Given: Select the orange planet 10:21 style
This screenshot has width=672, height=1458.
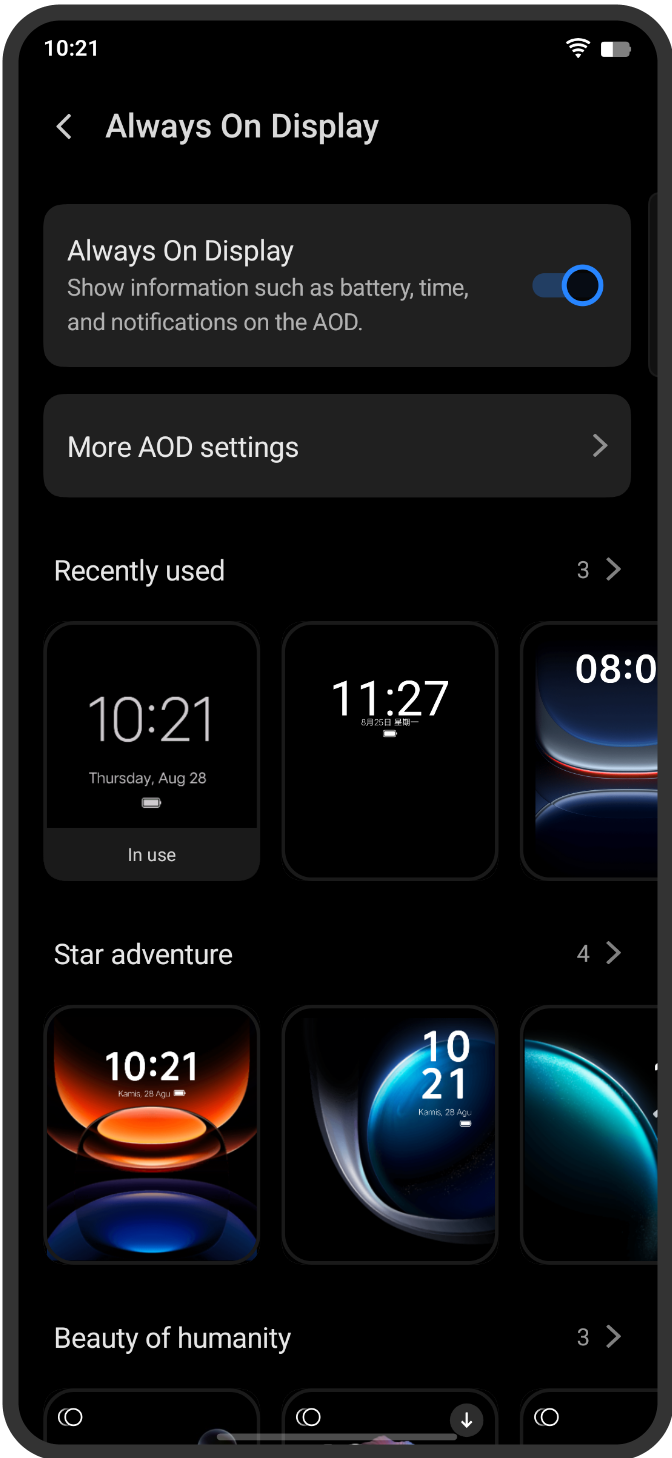Looking at the screenshot, I should (152, 1133).
